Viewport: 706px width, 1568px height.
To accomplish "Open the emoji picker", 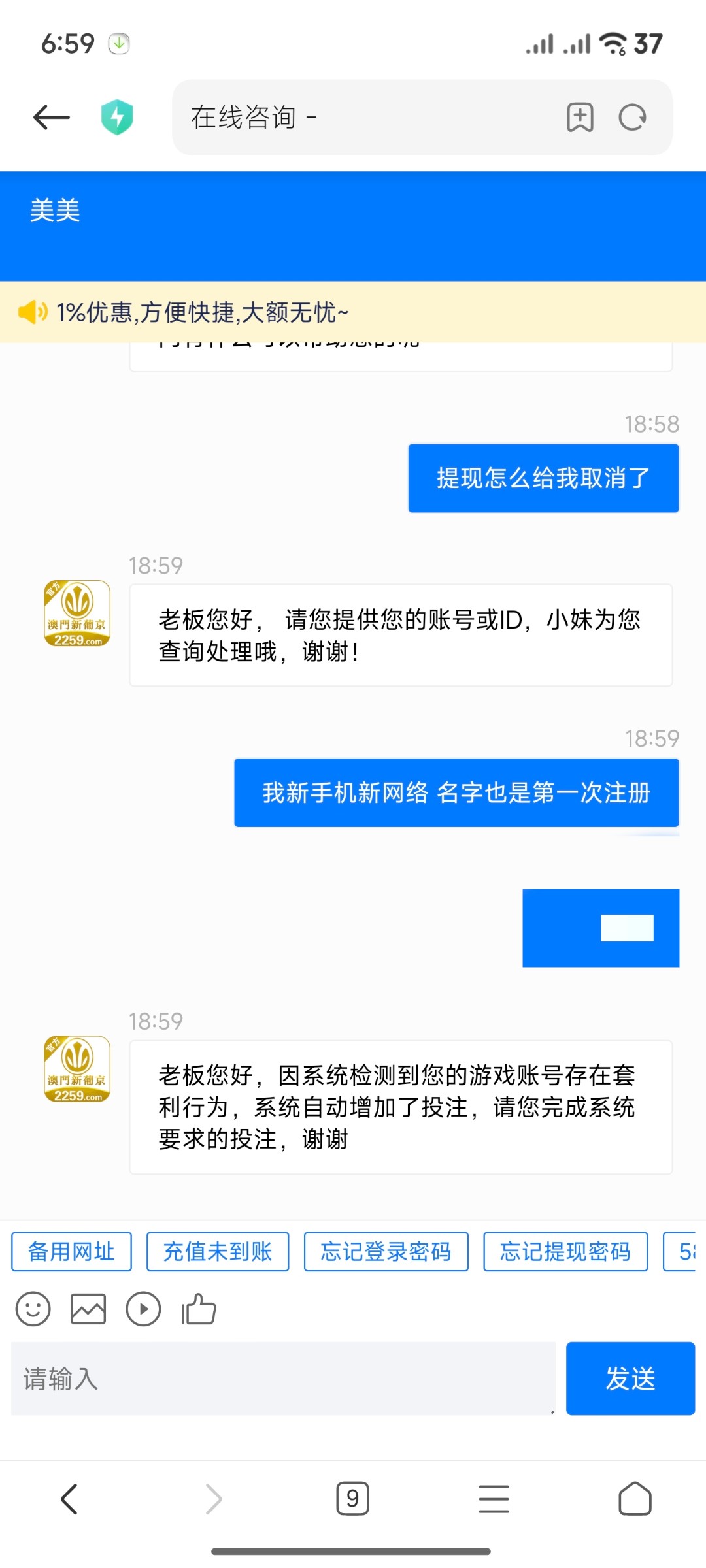I will point(33,1309).
